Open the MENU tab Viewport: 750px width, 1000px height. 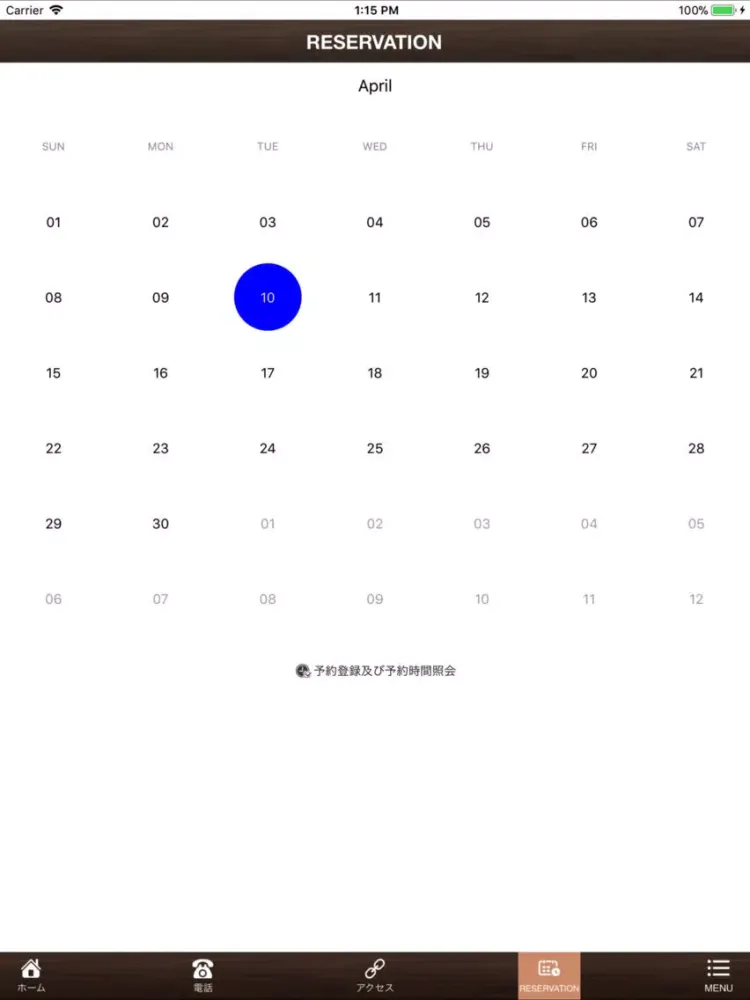tap(718, 975)
